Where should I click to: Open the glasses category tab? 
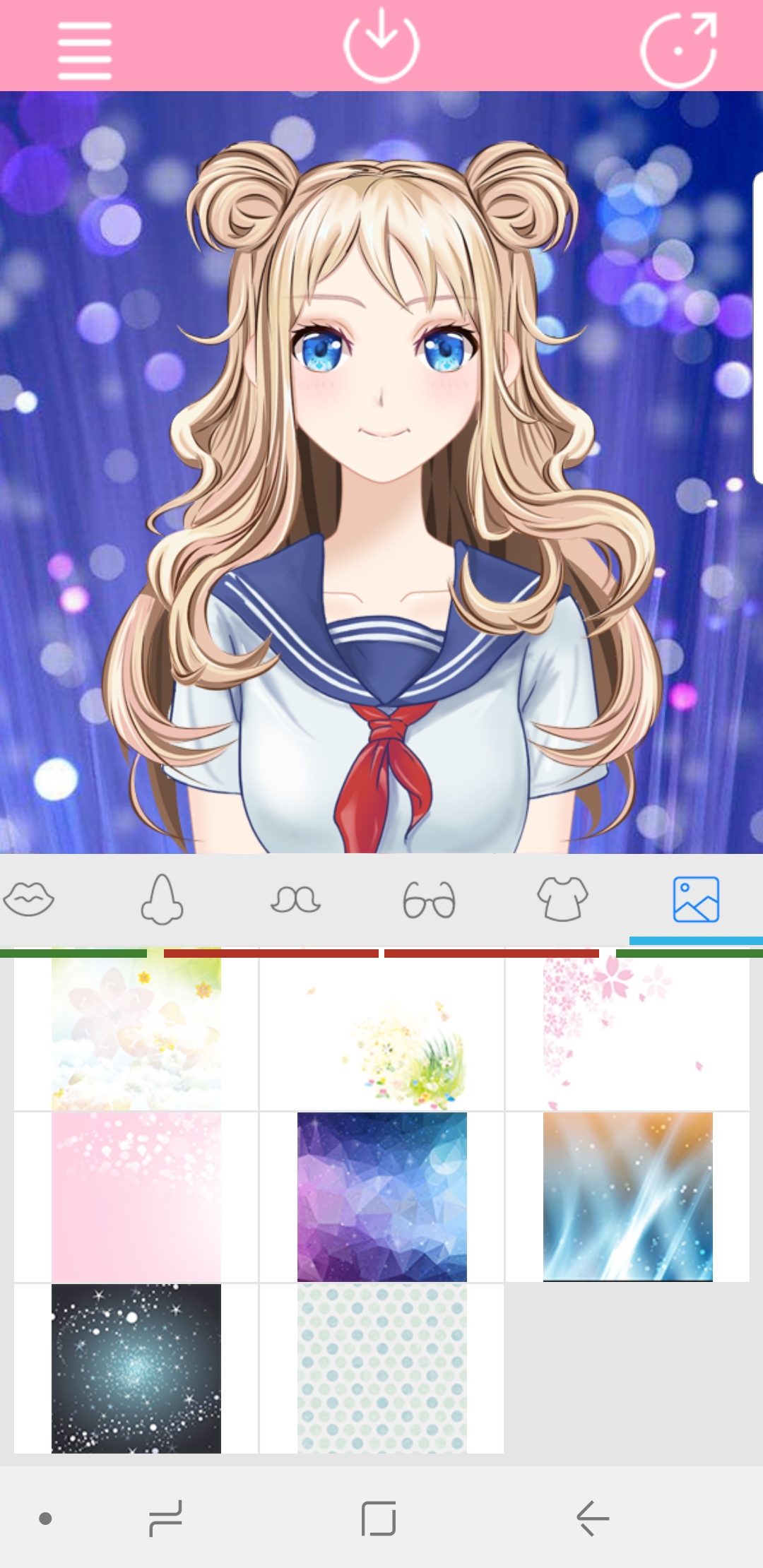point(429,899)
